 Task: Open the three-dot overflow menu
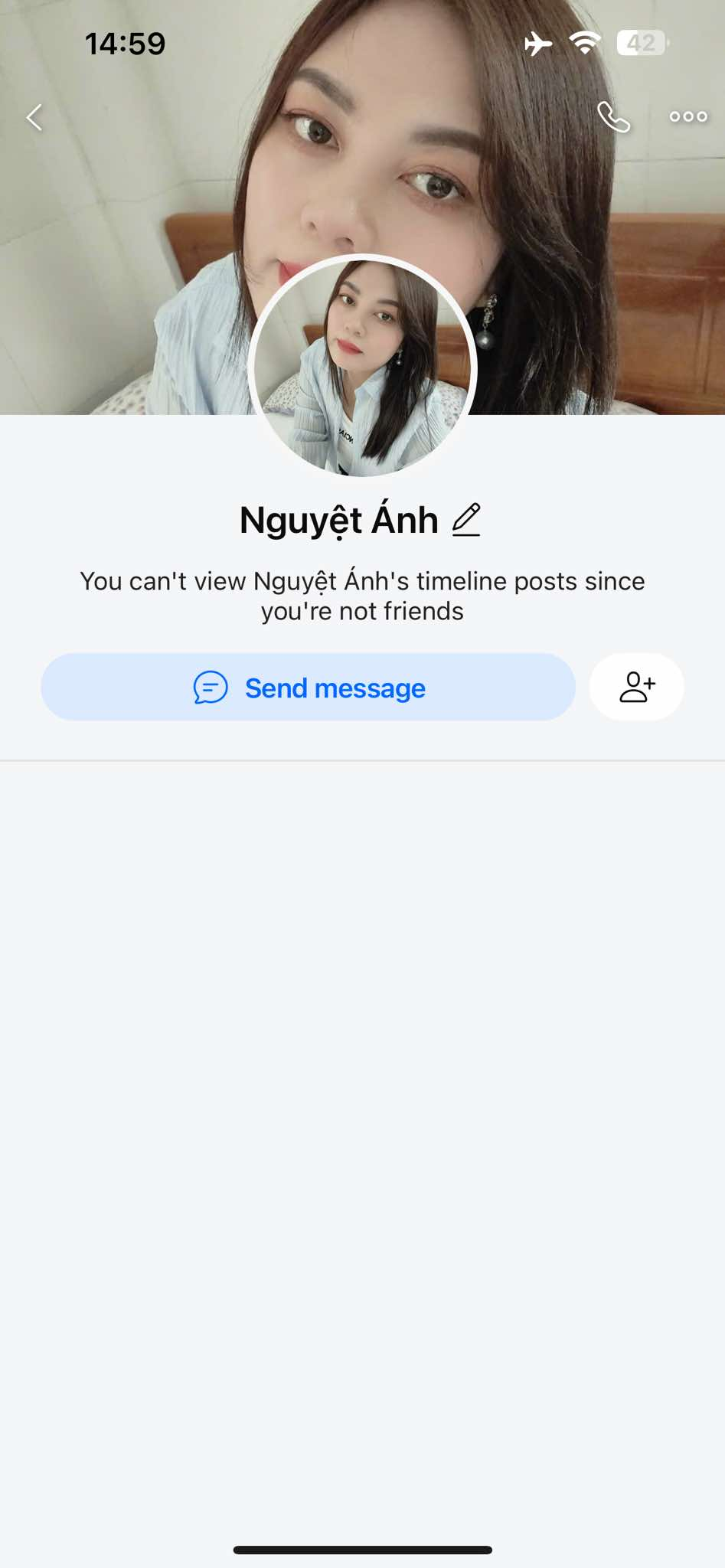pos(688,117)
